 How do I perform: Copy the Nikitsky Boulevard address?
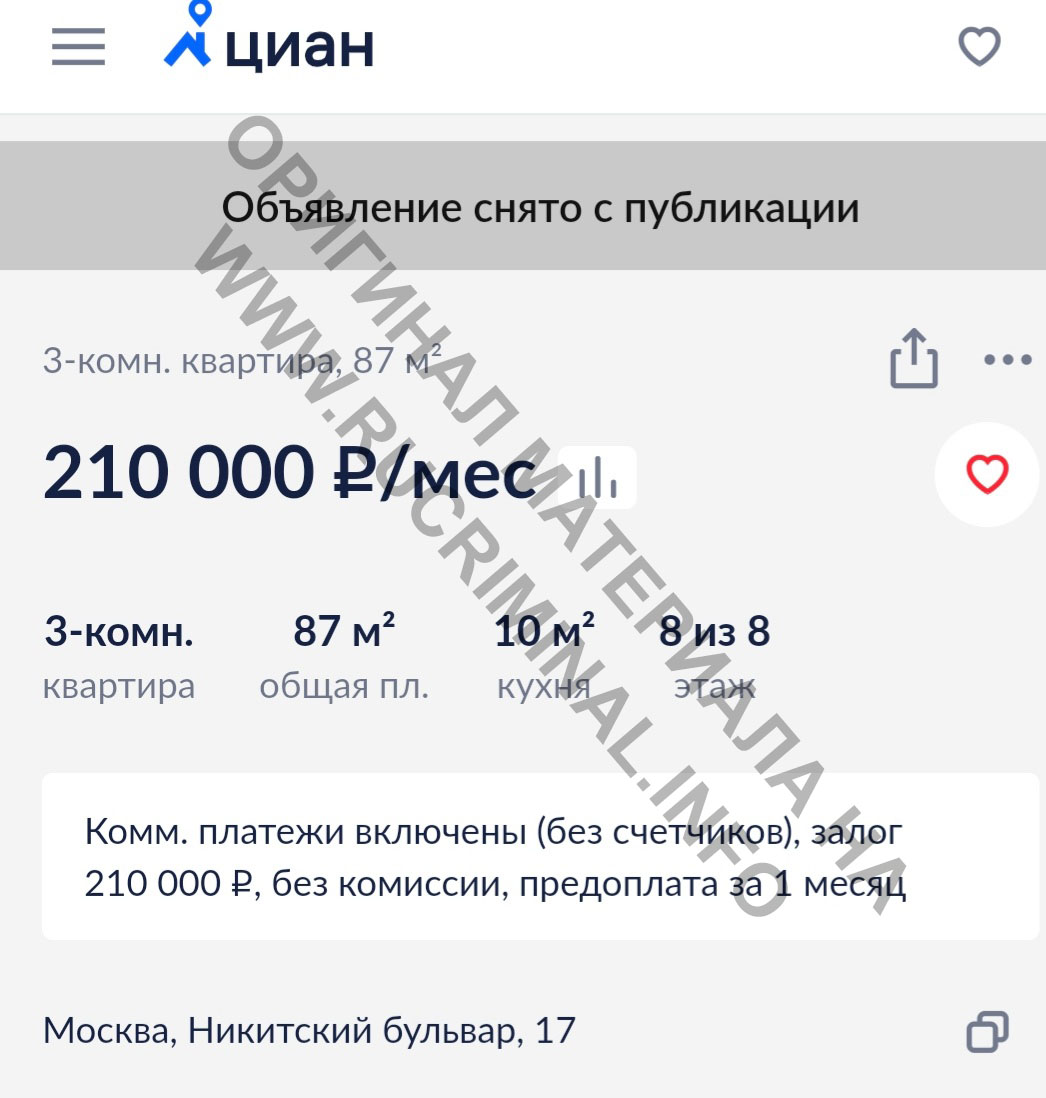pyautogui.click(x=987, y=1030)
